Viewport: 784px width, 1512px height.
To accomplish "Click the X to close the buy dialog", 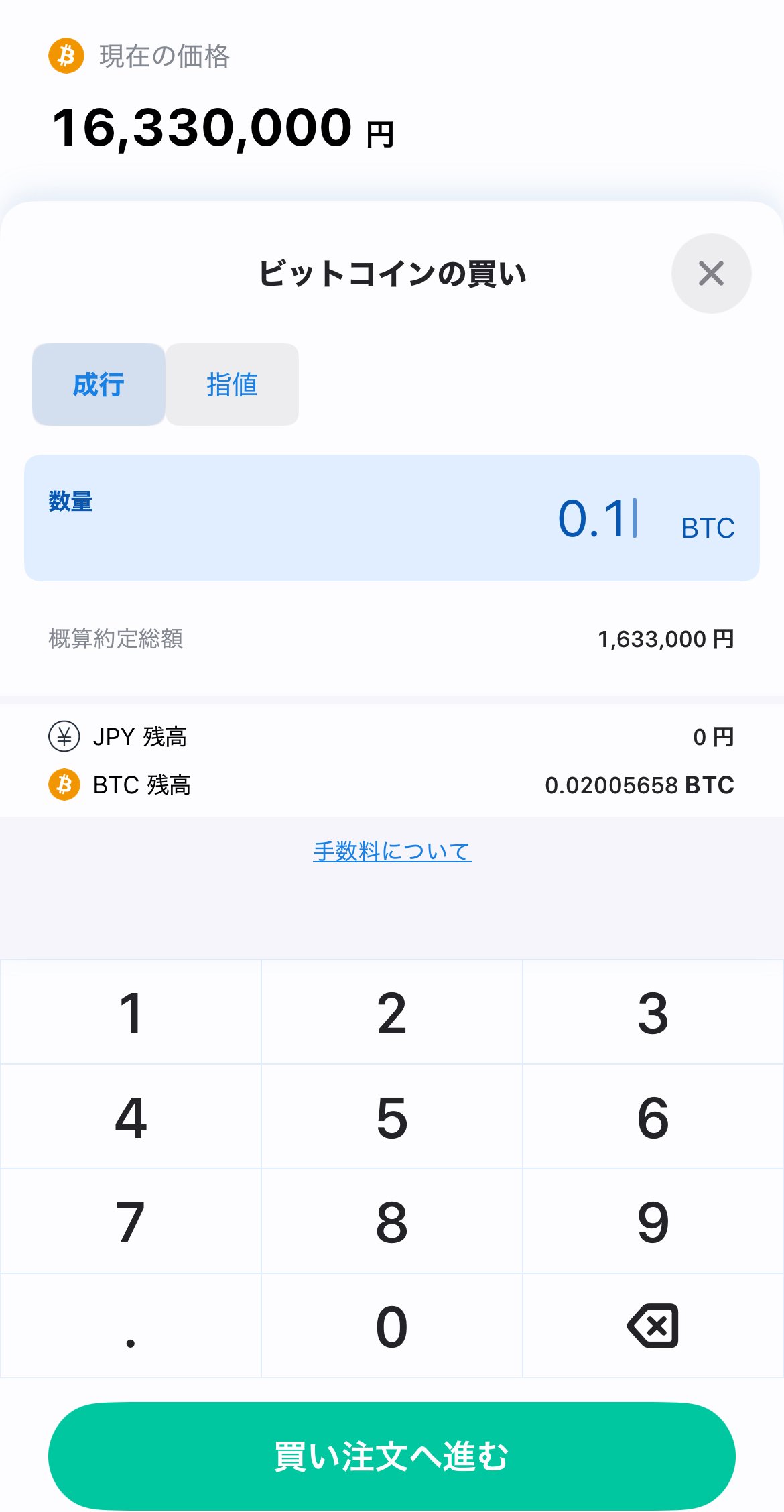I will 710,273.
